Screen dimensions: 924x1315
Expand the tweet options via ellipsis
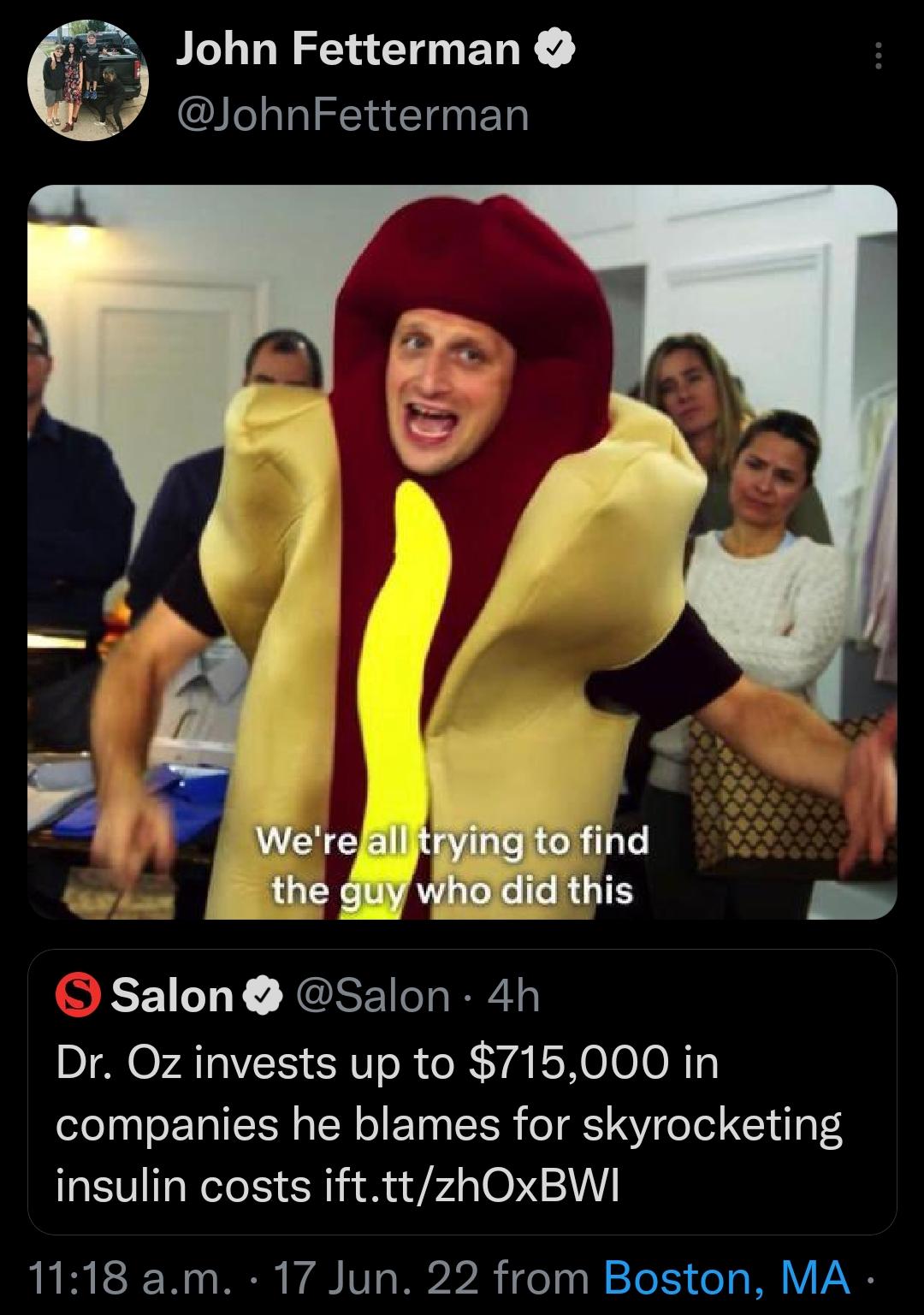point(876,55)
